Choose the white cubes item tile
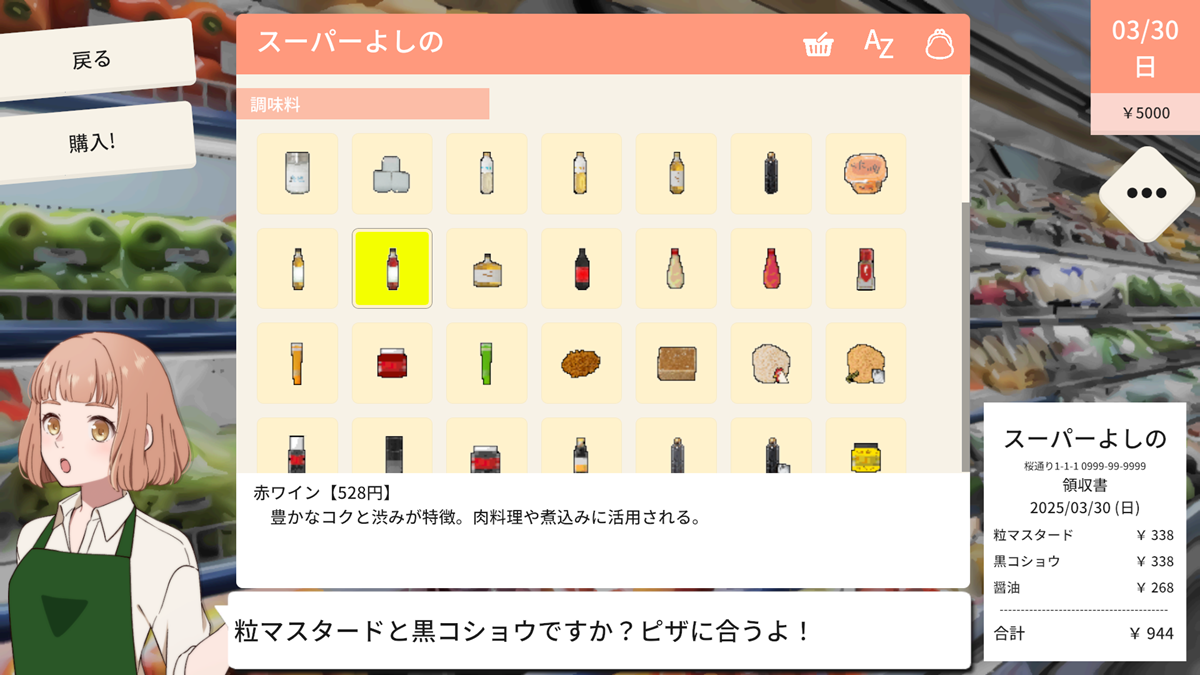This screenshot has height=675, width=1200. (392, 174)
